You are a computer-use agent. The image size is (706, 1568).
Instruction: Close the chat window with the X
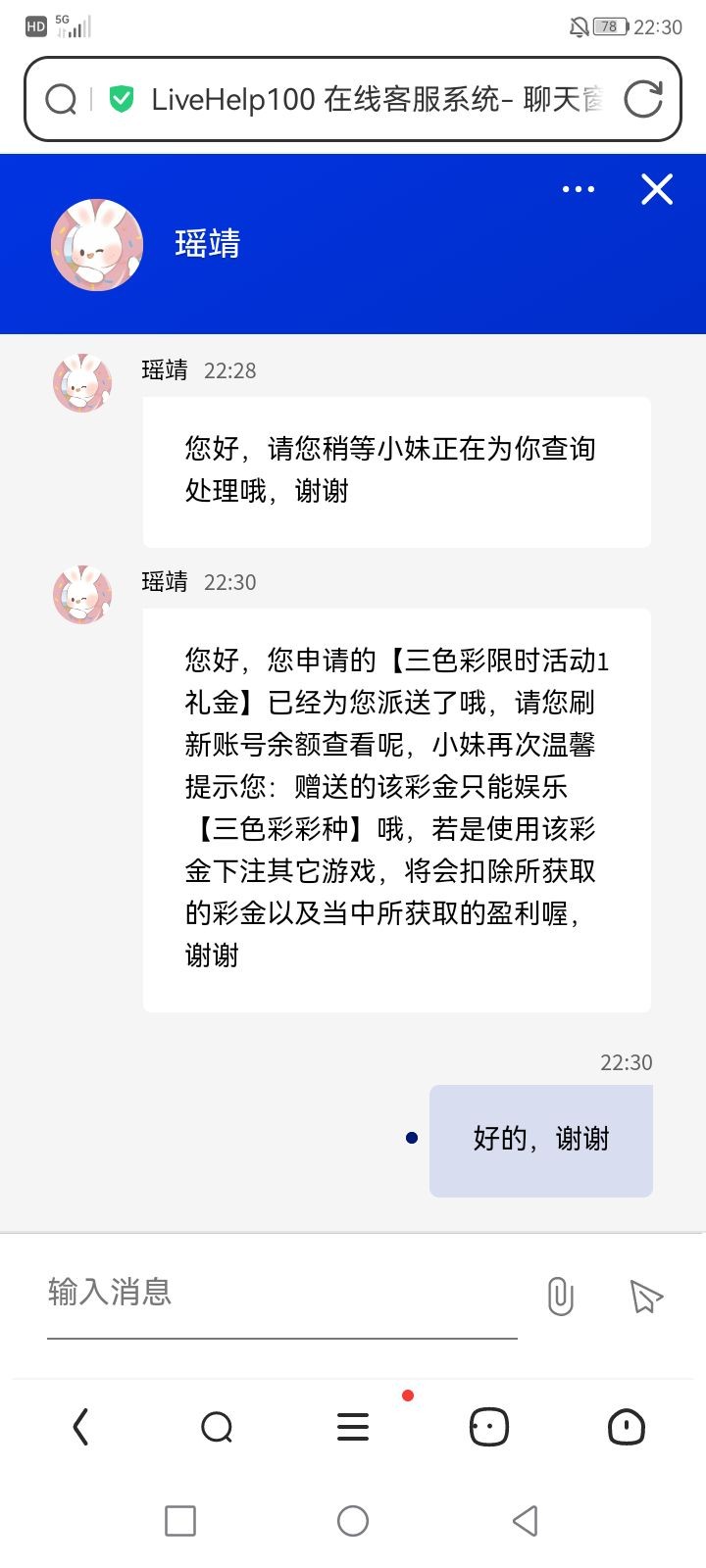click(657, 189)
